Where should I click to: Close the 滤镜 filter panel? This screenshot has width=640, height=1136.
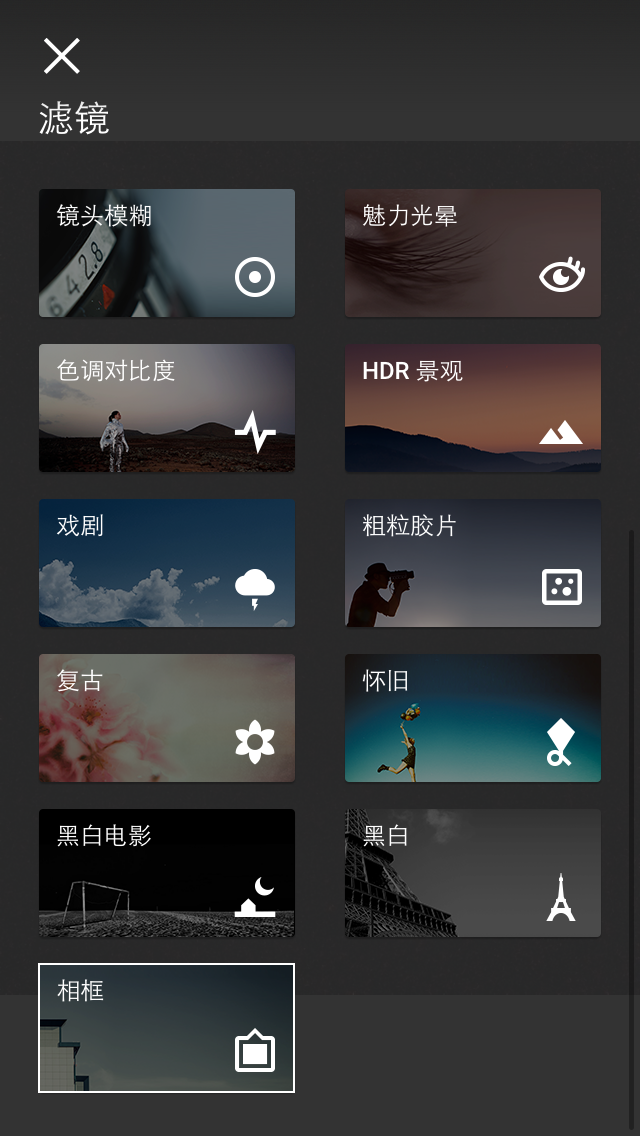click(61, 56)
